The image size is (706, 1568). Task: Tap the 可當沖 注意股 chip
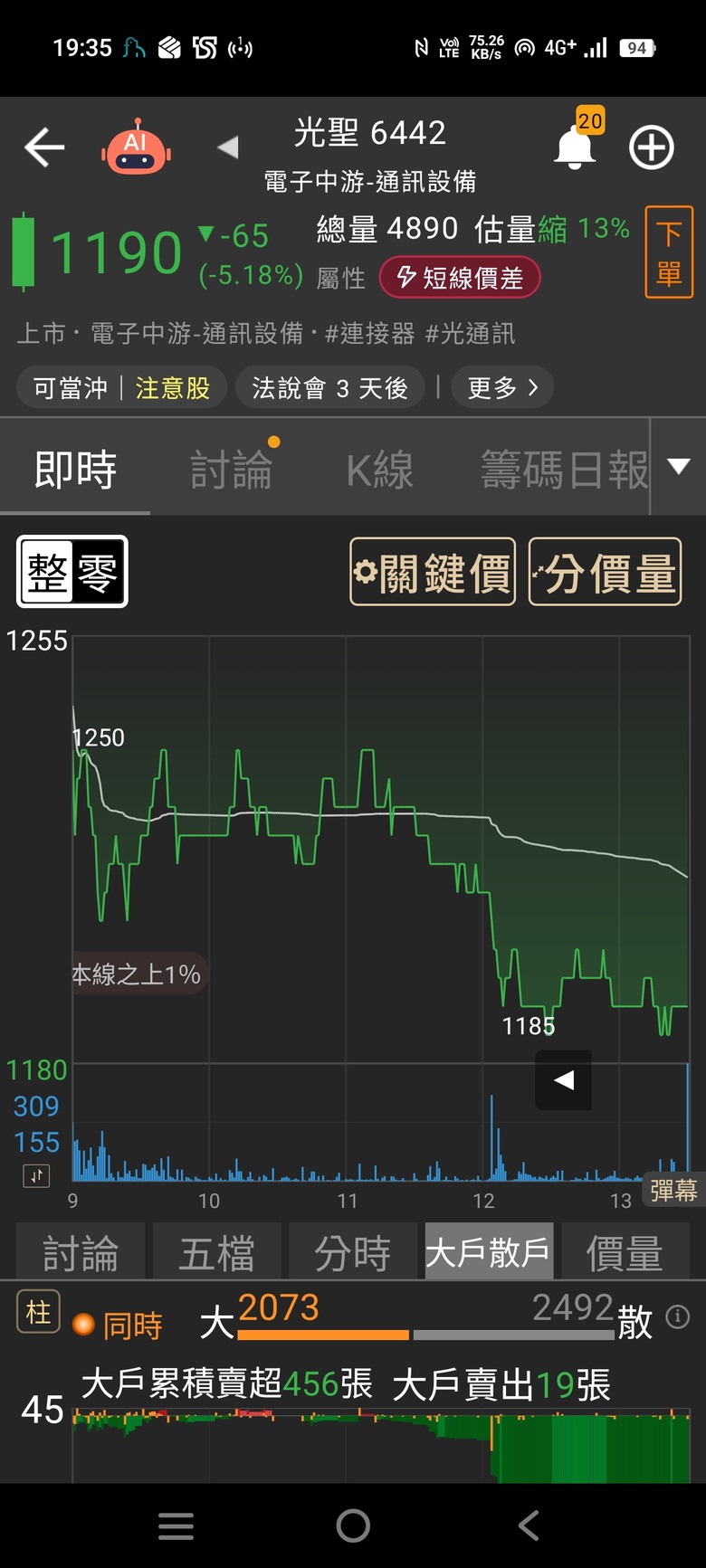[x=121, y=388]
